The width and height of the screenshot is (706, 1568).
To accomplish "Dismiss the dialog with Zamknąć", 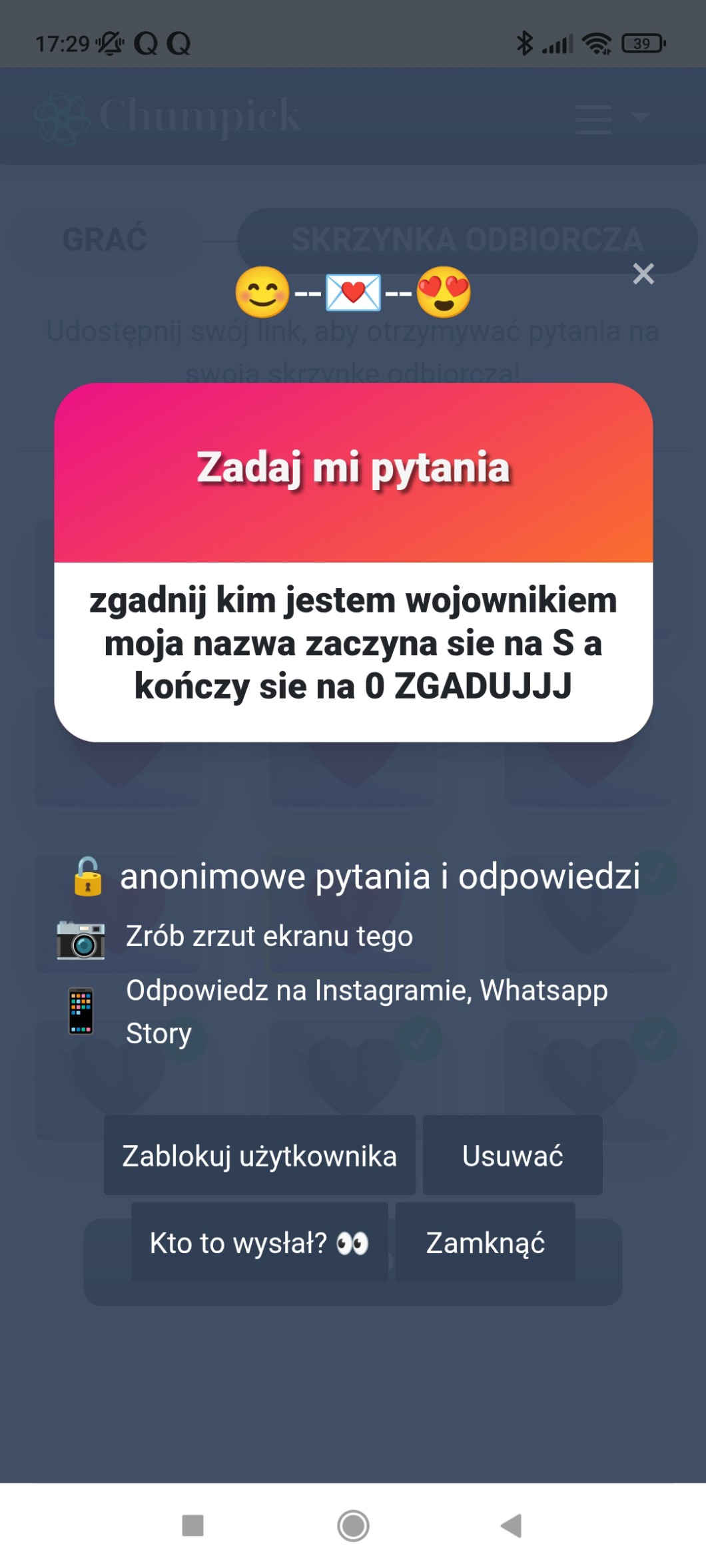I will [x=485, y=1242].
